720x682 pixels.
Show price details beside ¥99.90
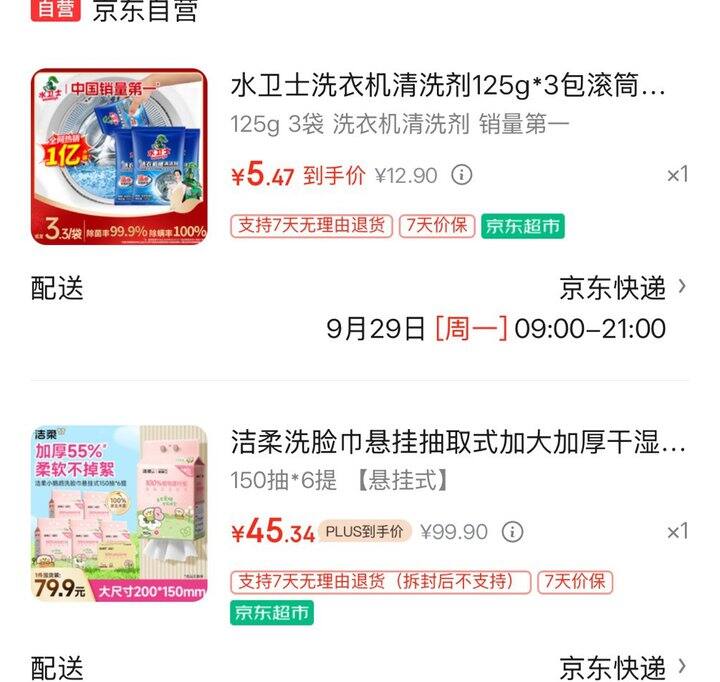pos(512,532)
